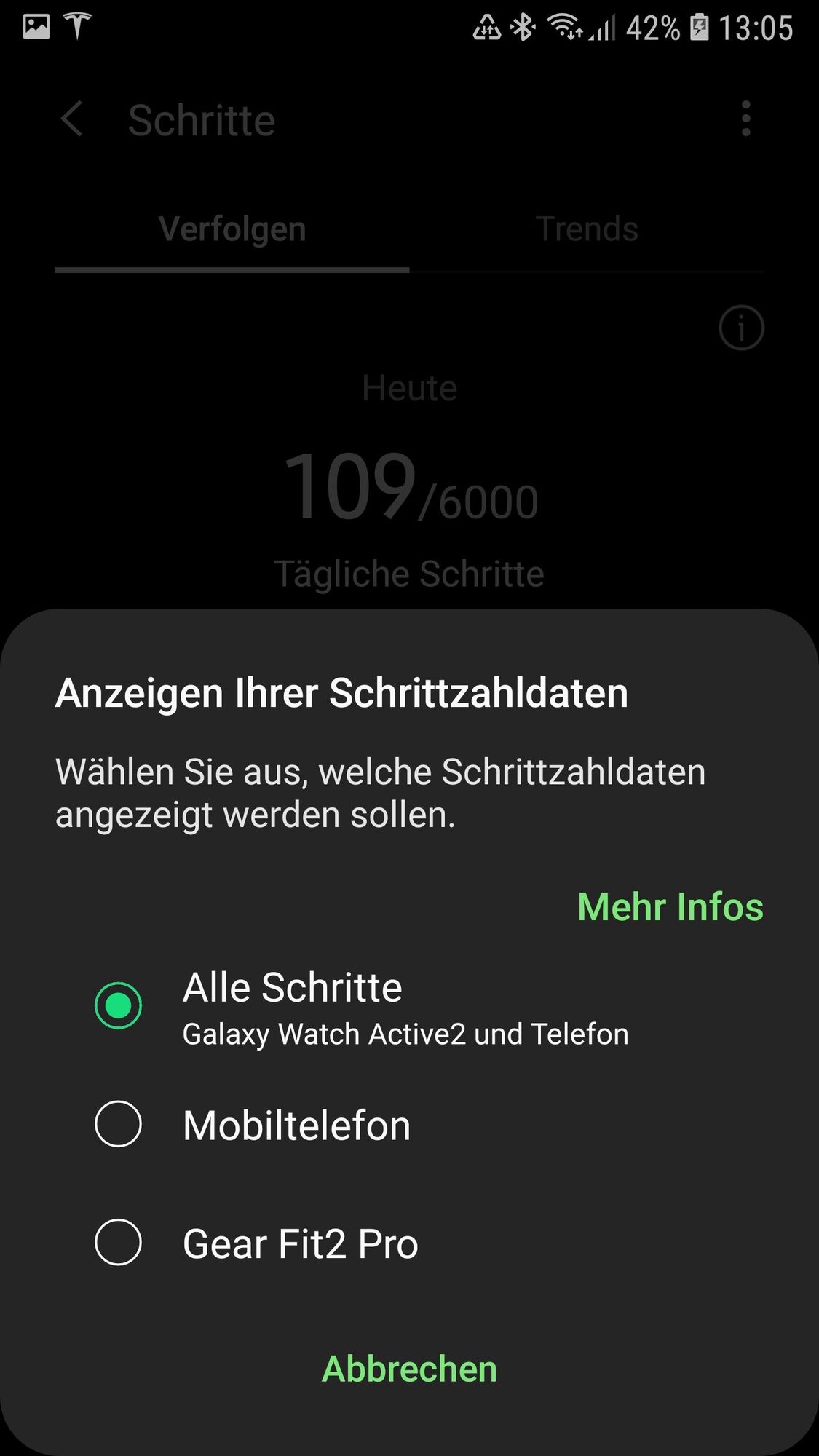Screen dimensions: 819x1456
Task: Select the Alle Schritte radio option
Action: point(118,1005)
